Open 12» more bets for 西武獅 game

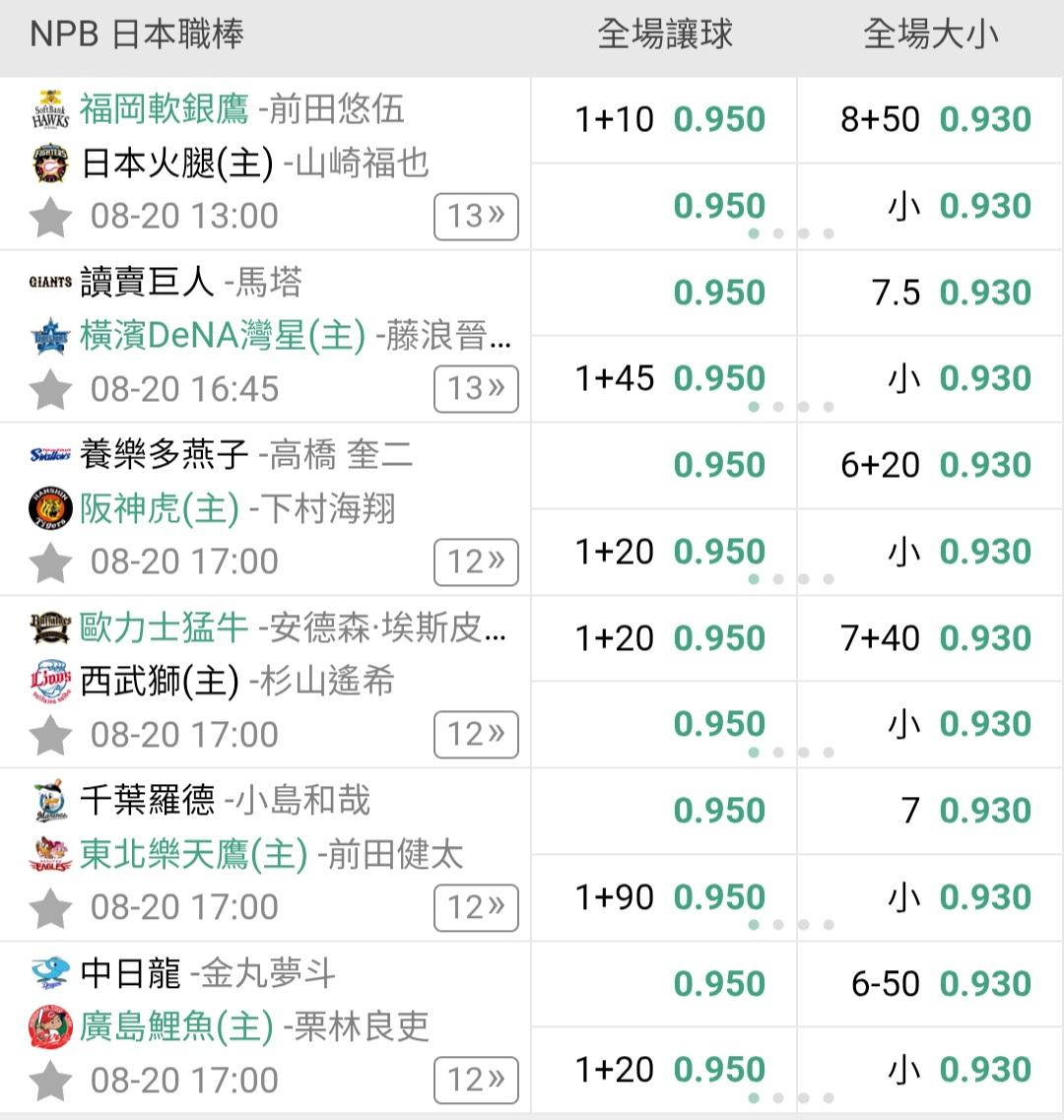[x=476, y=735]
